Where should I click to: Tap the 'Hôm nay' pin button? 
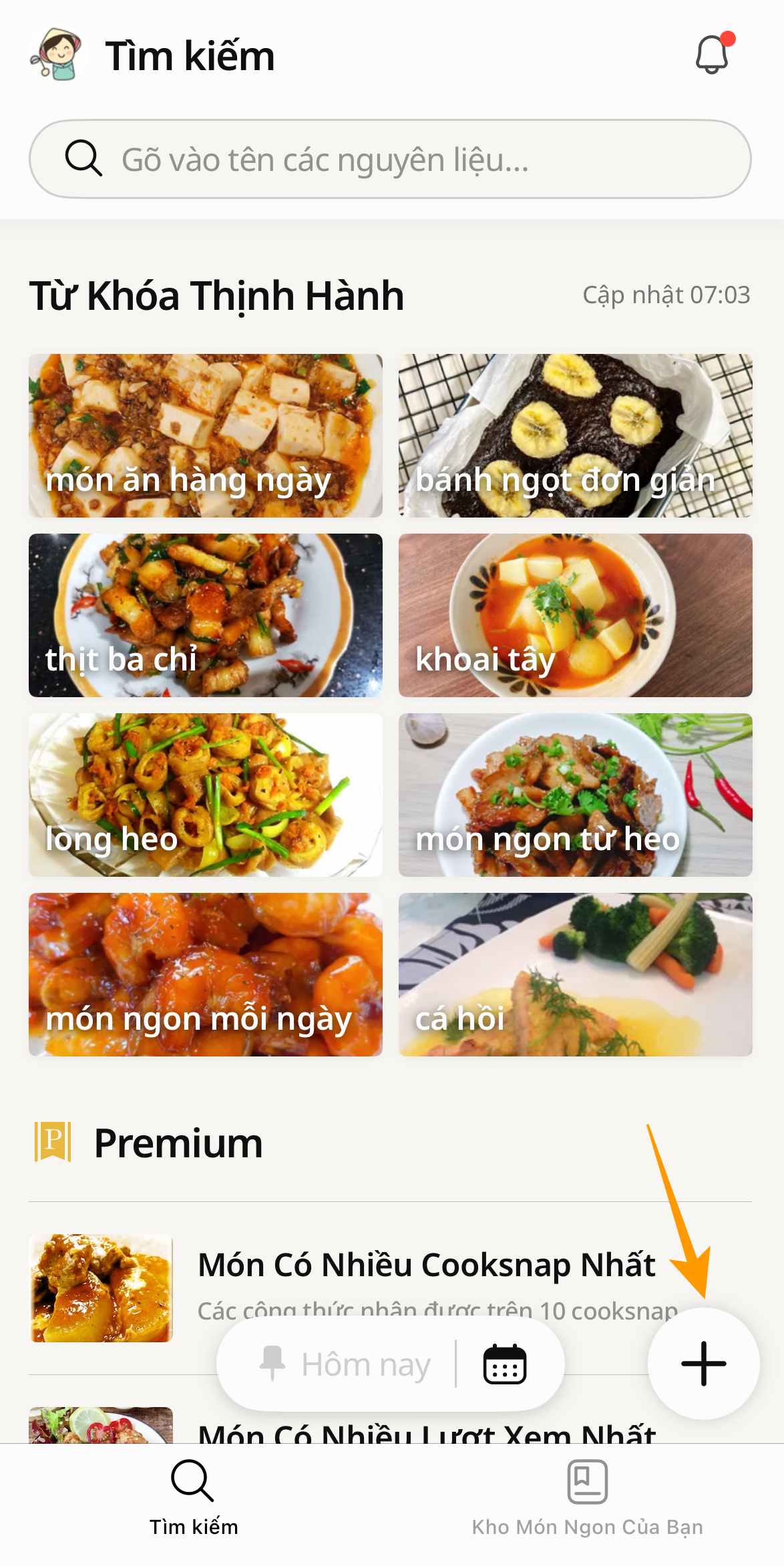(345, 1364)
